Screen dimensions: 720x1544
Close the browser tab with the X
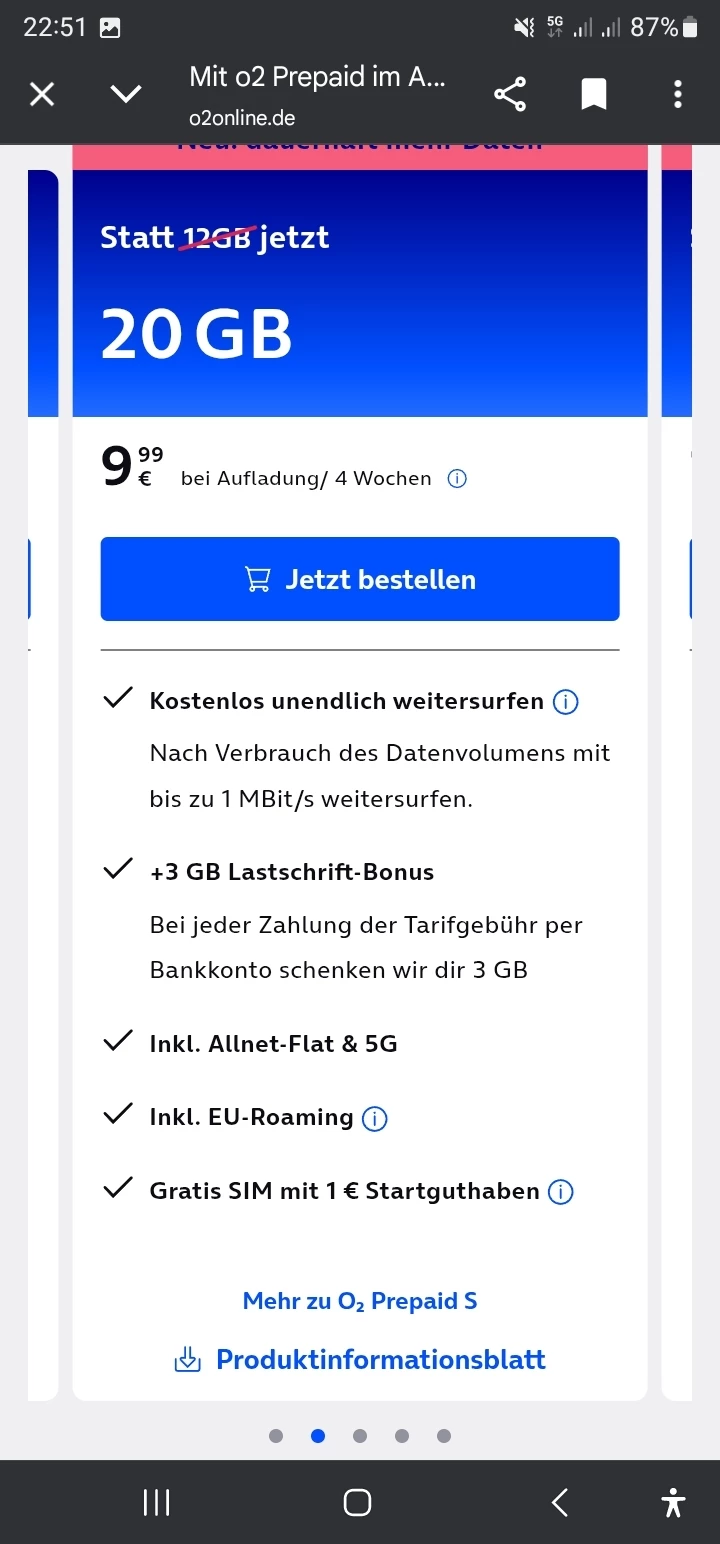[41, 95]
